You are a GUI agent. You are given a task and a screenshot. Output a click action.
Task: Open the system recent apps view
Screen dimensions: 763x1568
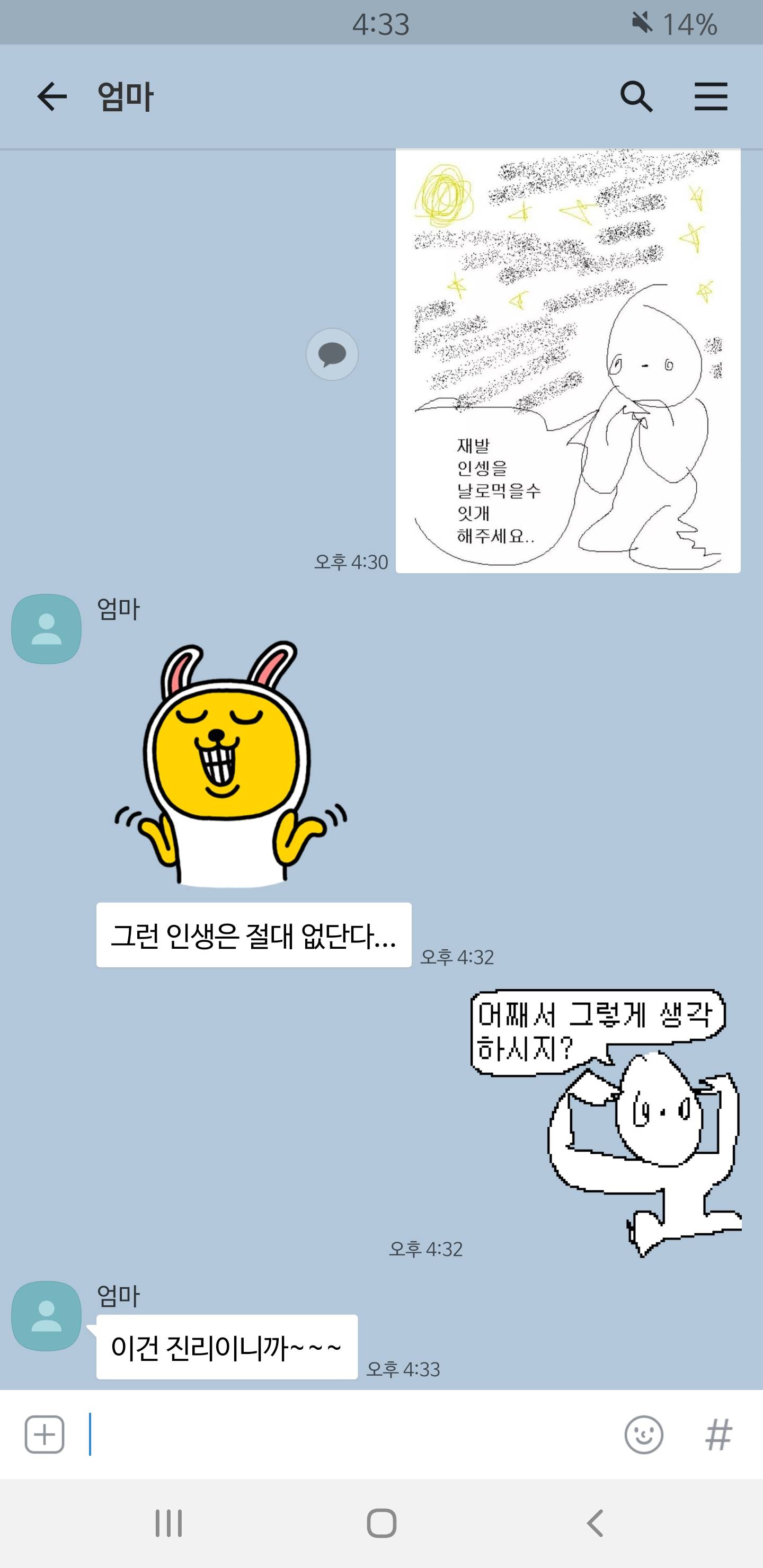(x=168, y=1524)
